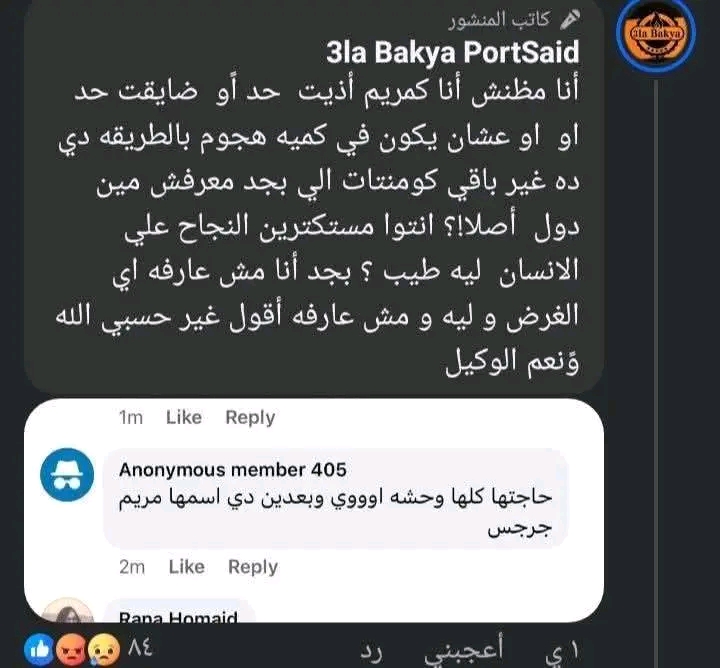Like the 3la Bakya PortSaid comment
720x668 pixels.
pyautogui.click(x=183, y=417)
